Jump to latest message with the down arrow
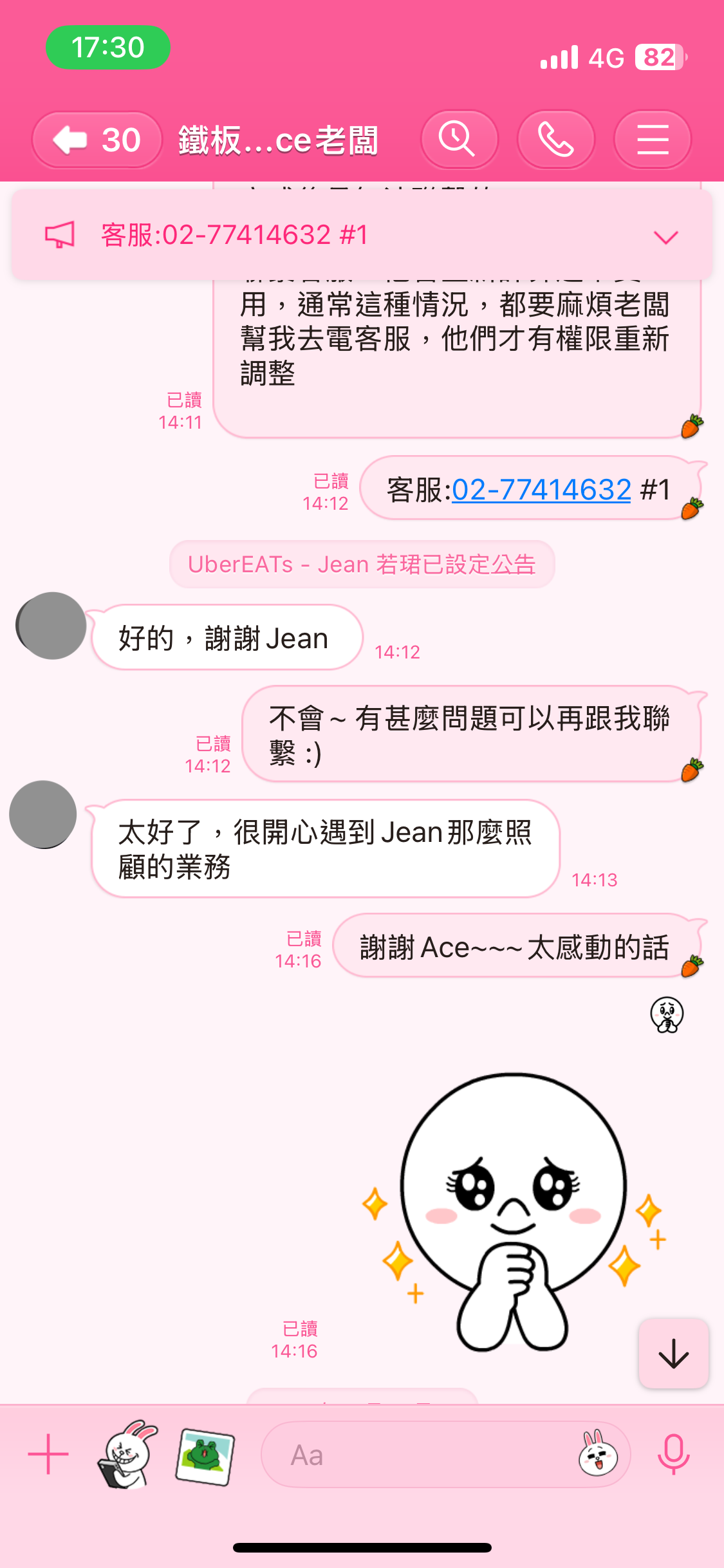 click(x=673, y=1353)
